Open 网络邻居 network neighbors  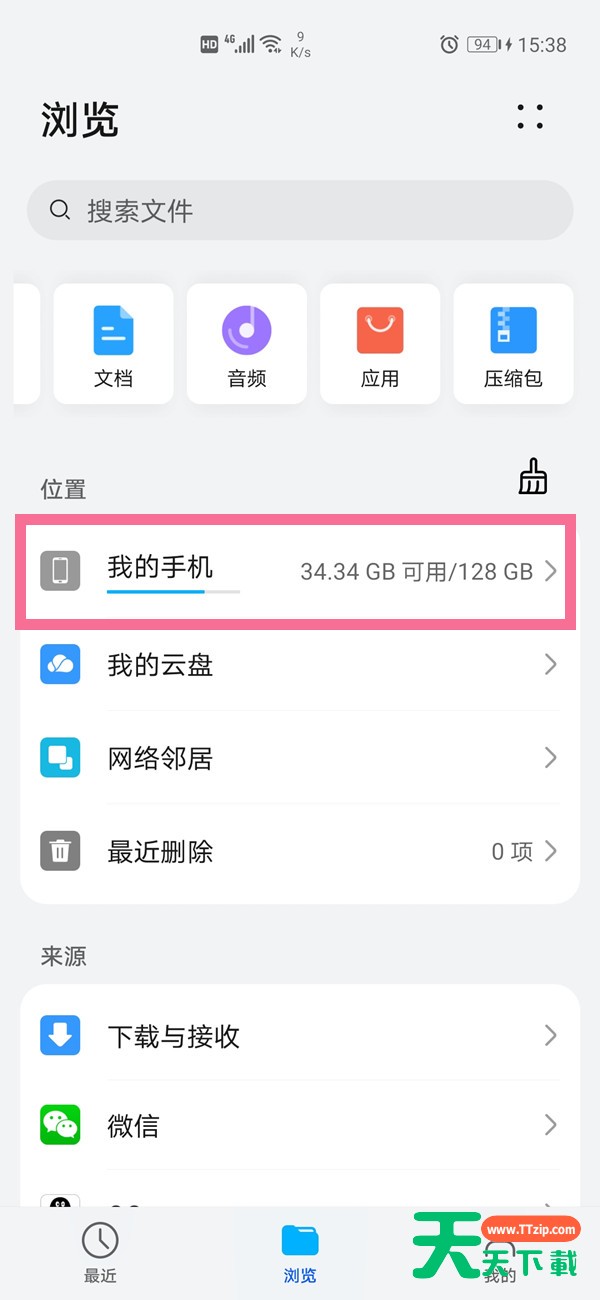(300, 758)
